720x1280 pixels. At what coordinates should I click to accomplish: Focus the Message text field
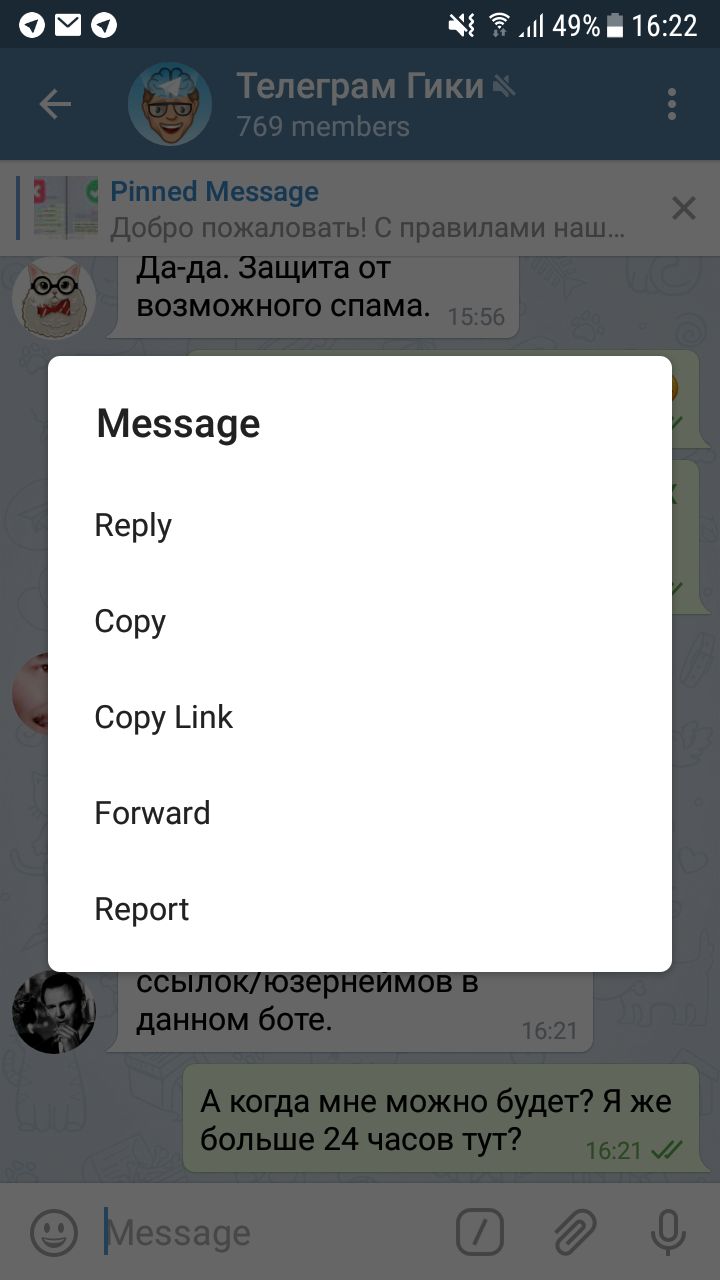(270, 1232)
